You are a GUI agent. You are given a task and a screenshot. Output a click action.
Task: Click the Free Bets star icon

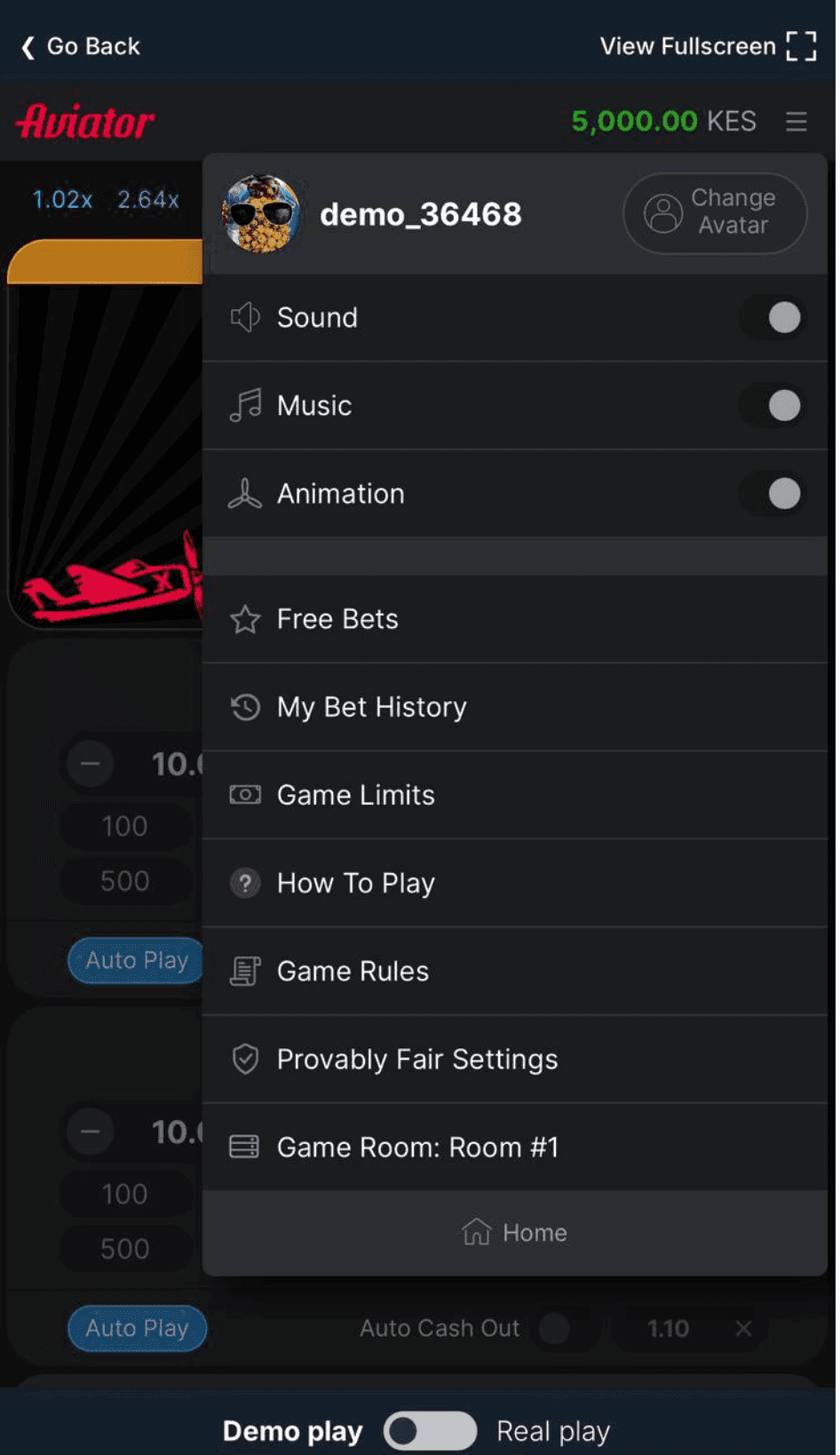[x=245, y=620]
